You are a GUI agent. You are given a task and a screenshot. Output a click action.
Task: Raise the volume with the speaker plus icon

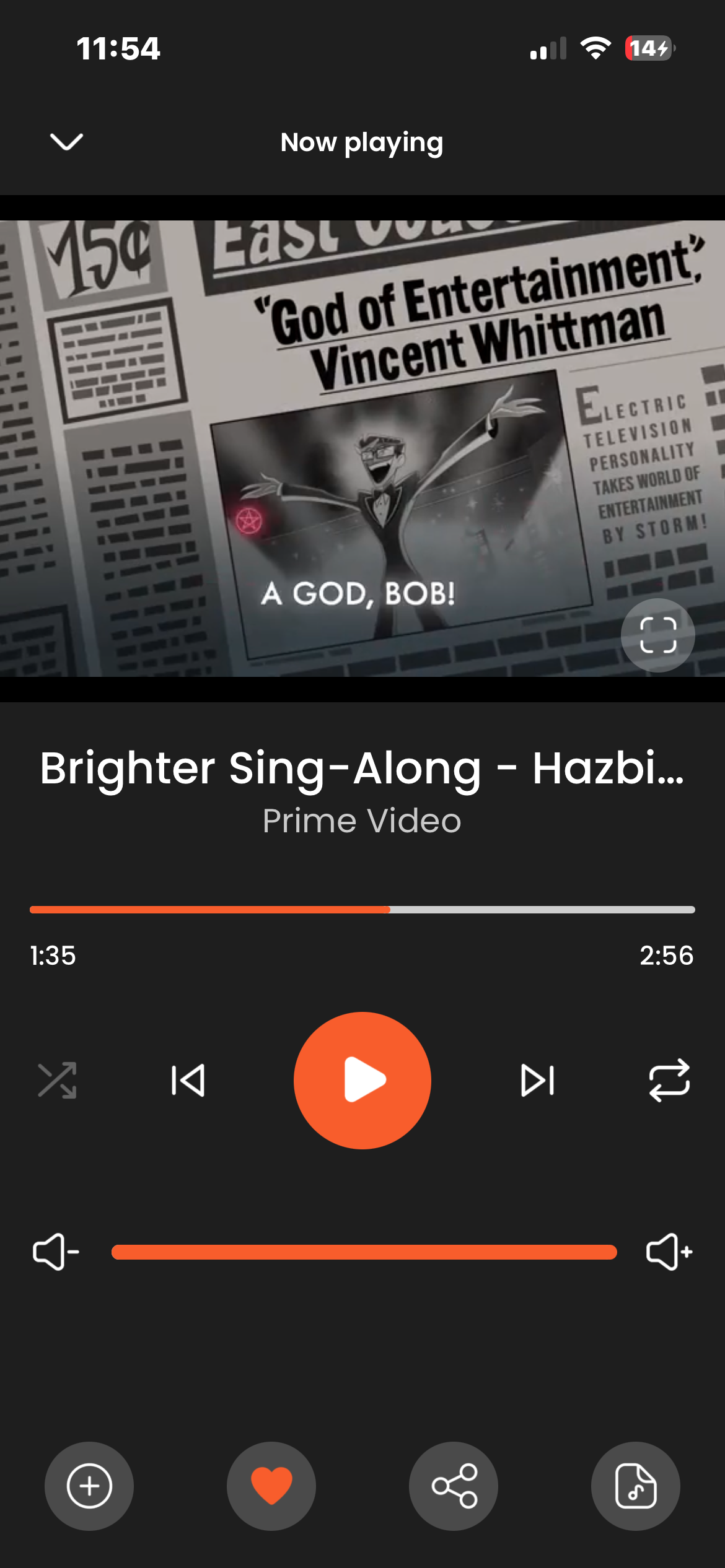669,1252
